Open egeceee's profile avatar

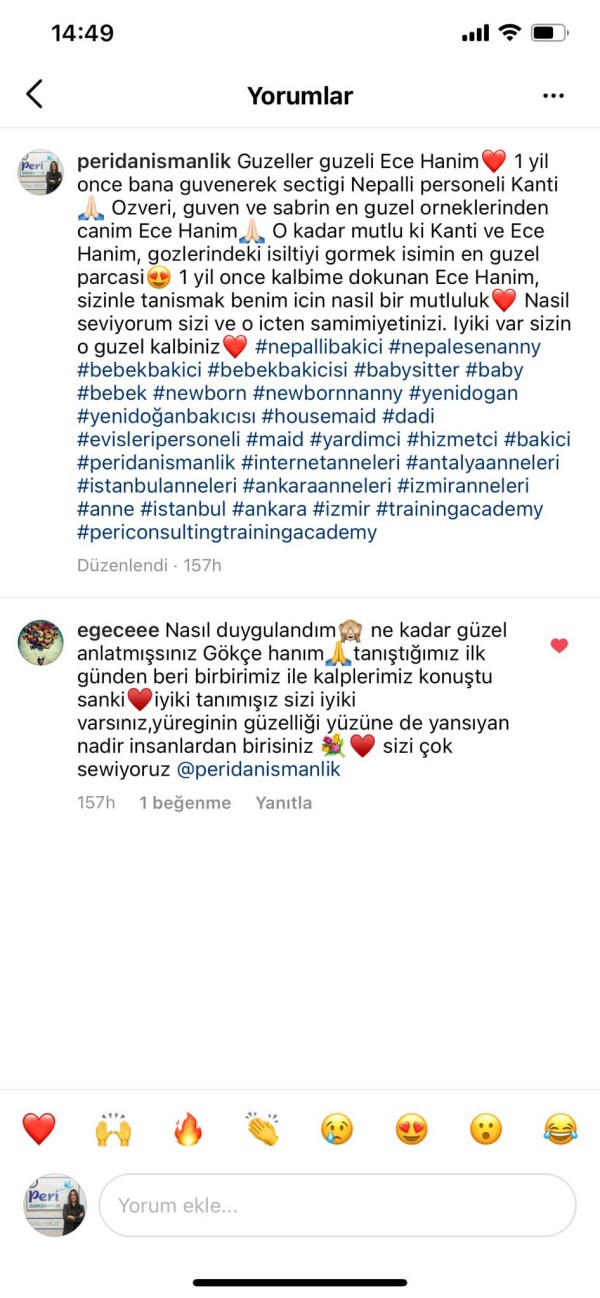[x=40, y=642]
